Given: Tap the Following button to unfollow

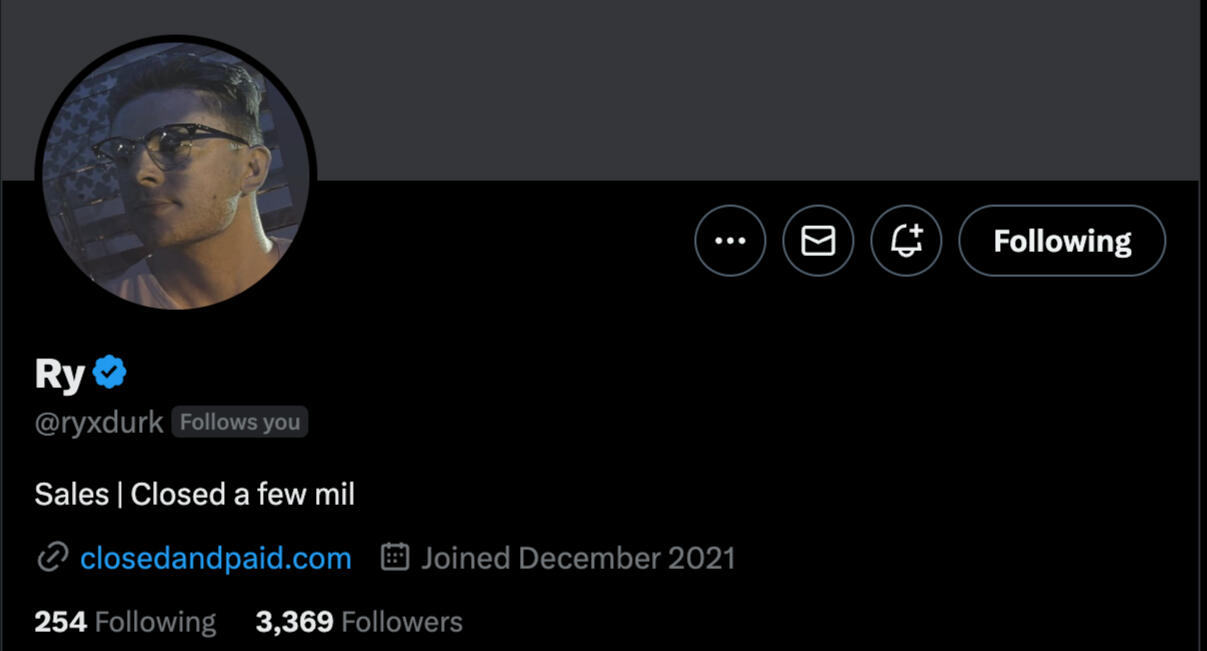Looking at the screenshot, I should (x=1062, y=241).
